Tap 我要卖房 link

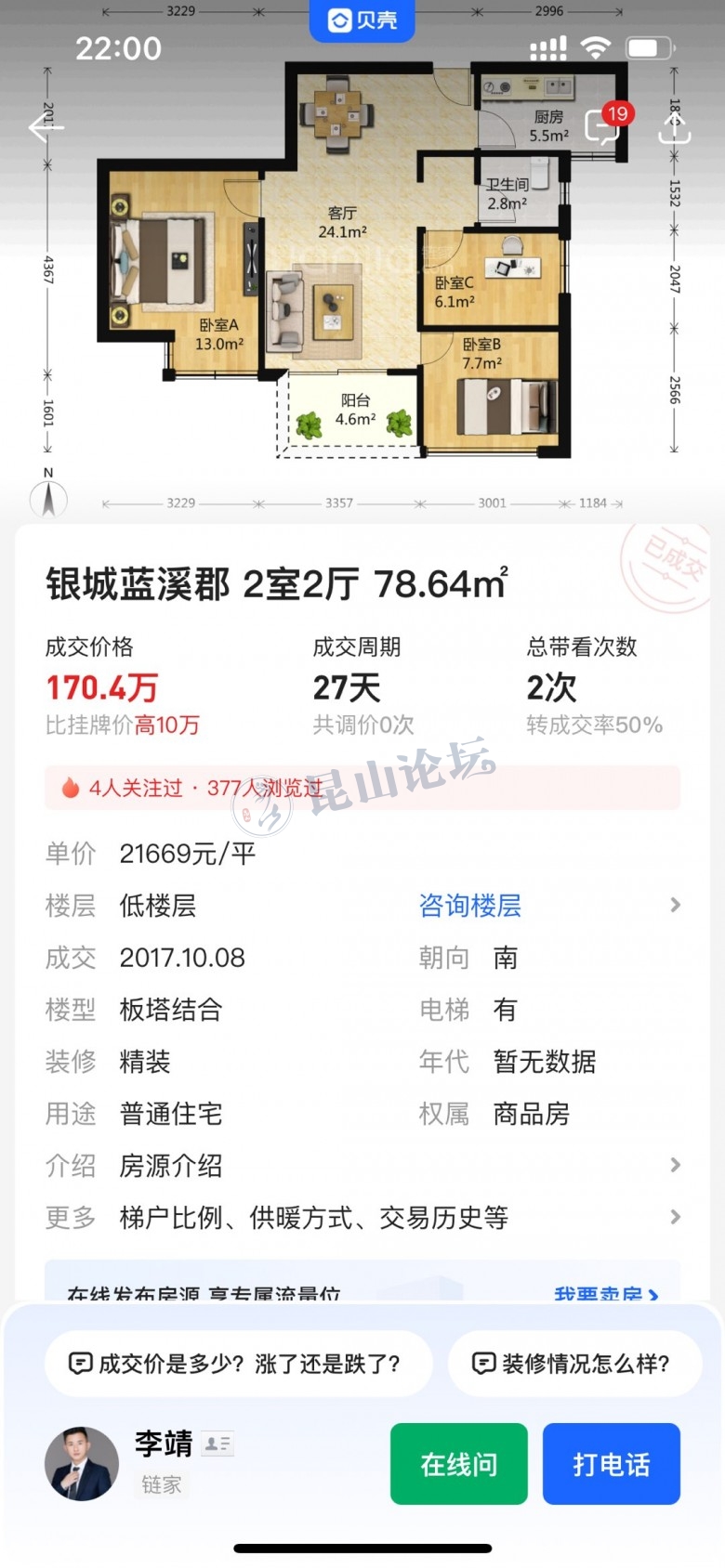(x=606, y=1294)
